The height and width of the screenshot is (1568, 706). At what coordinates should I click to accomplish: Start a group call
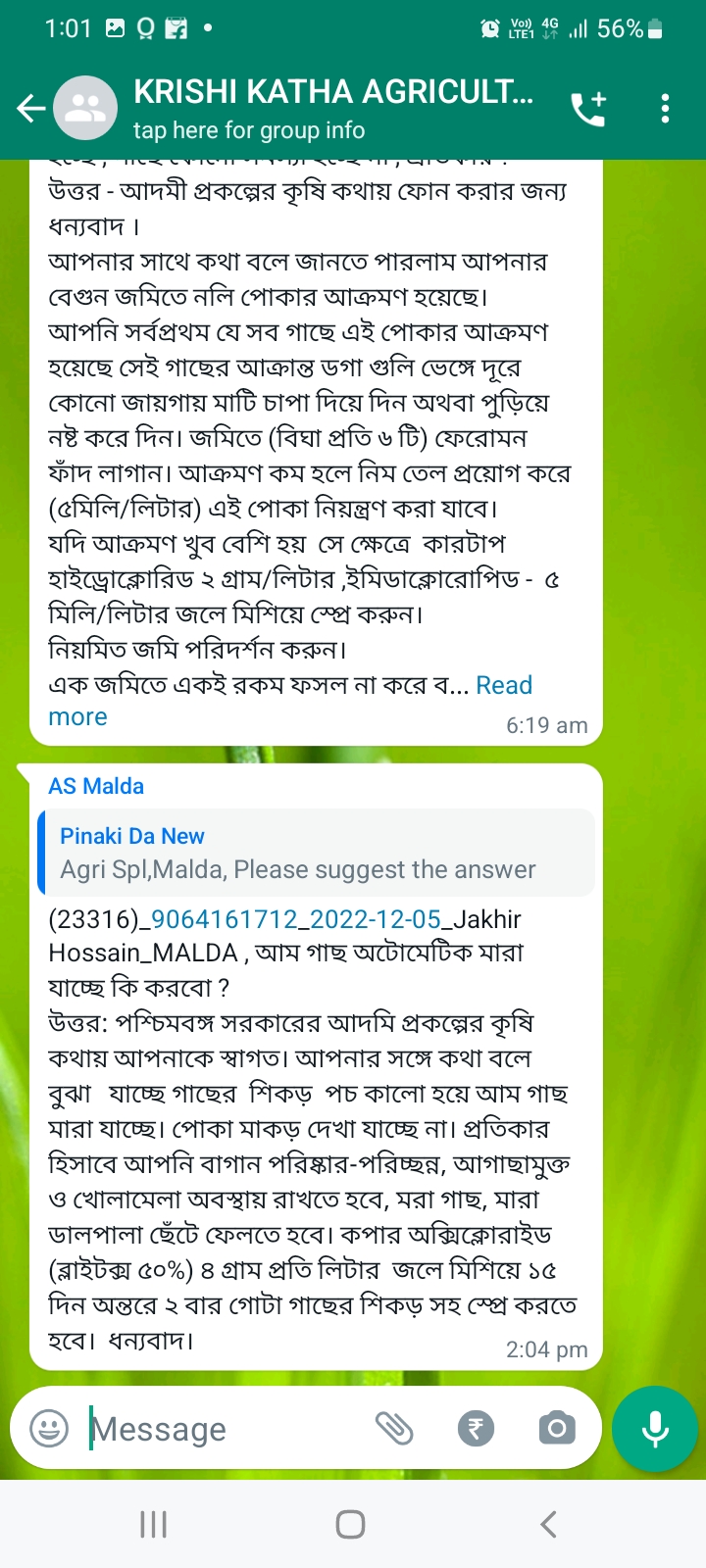(x=588, y=108)
